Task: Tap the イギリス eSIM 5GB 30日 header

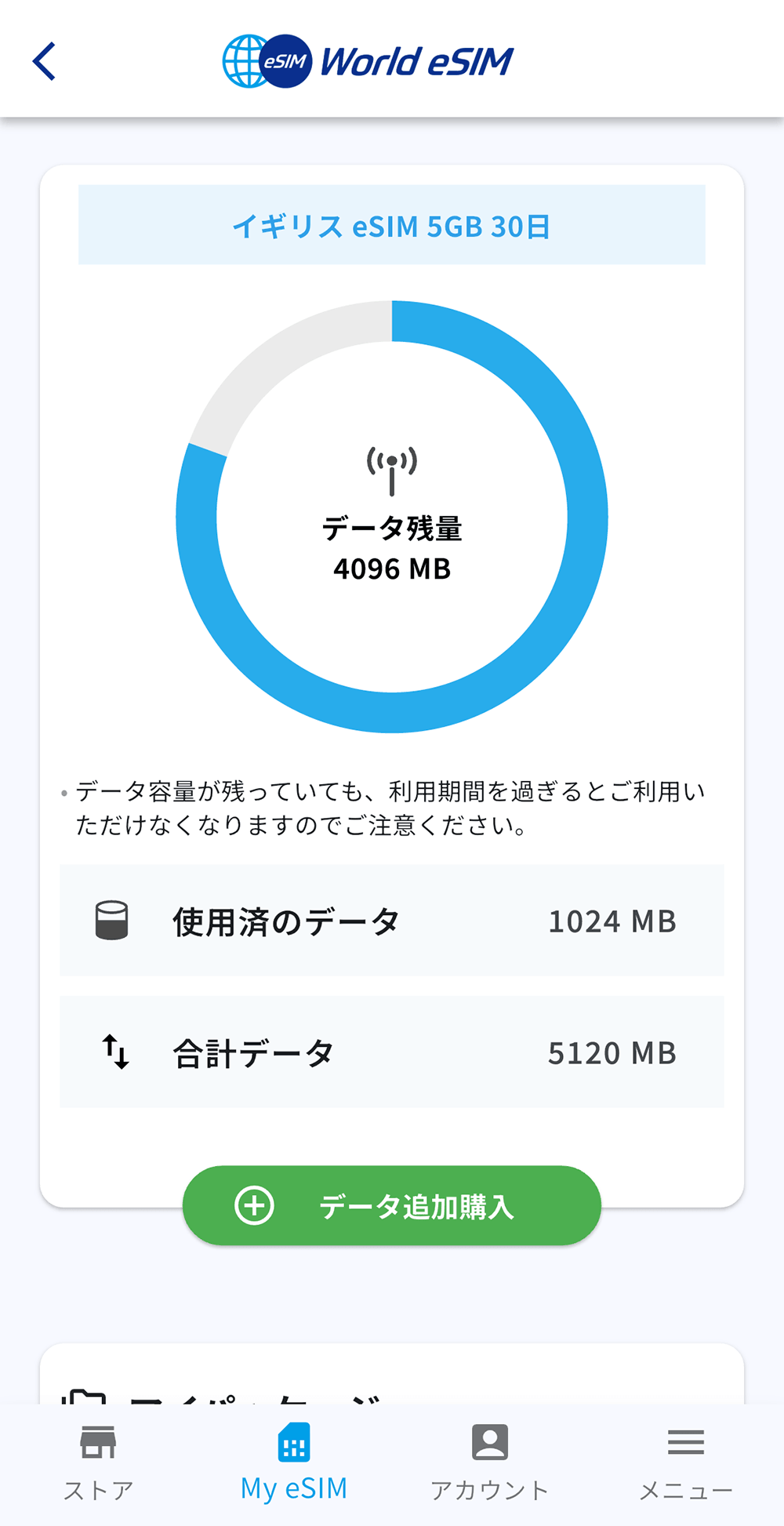Action: 391,227
